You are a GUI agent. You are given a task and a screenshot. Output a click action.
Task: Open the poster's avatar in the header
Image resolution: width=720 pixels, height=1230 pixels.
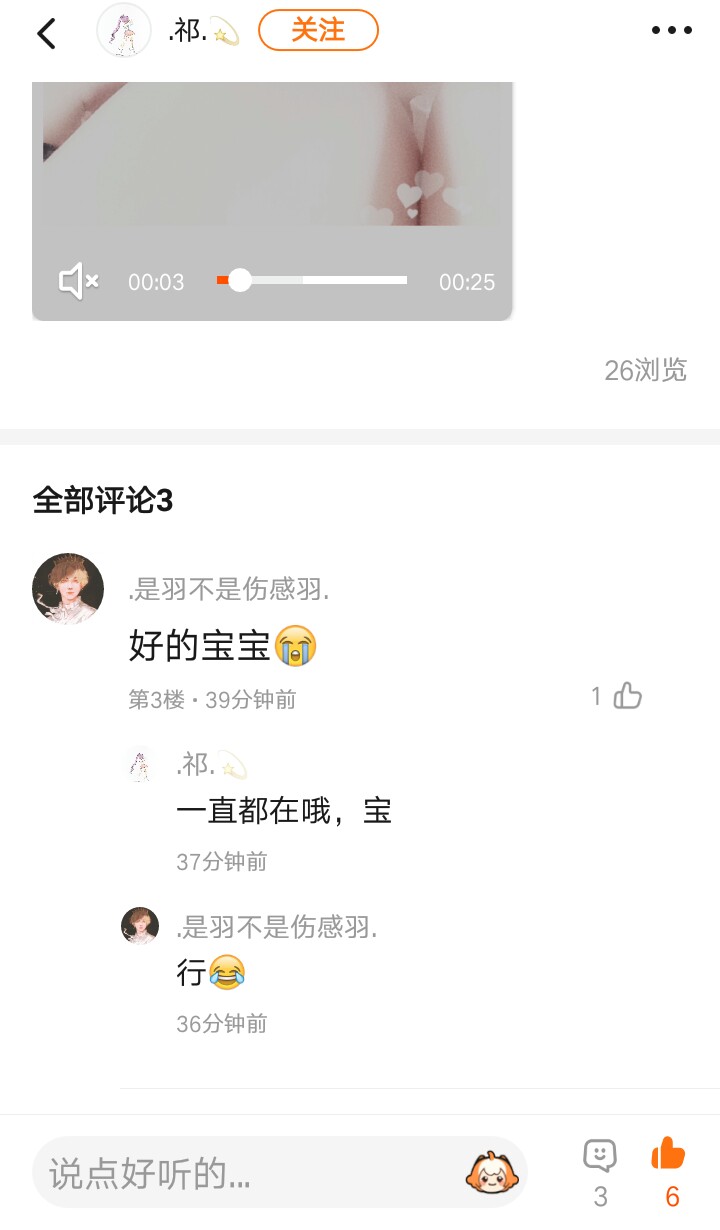(123, 31)
